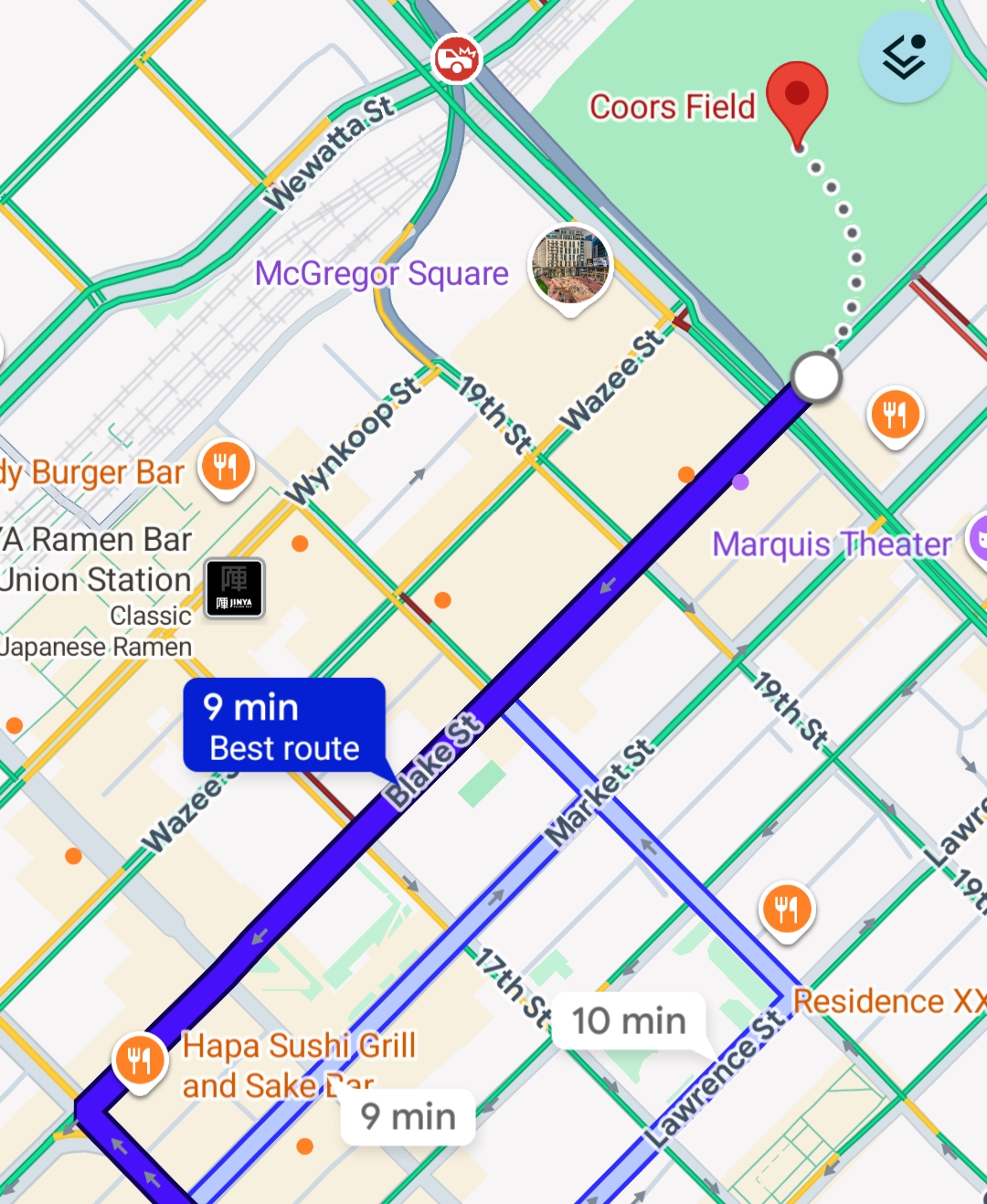This screenshot has height=1204, width=987.
Task: Tap the Coors Field destination pin
Action: [x=797, y=96]
